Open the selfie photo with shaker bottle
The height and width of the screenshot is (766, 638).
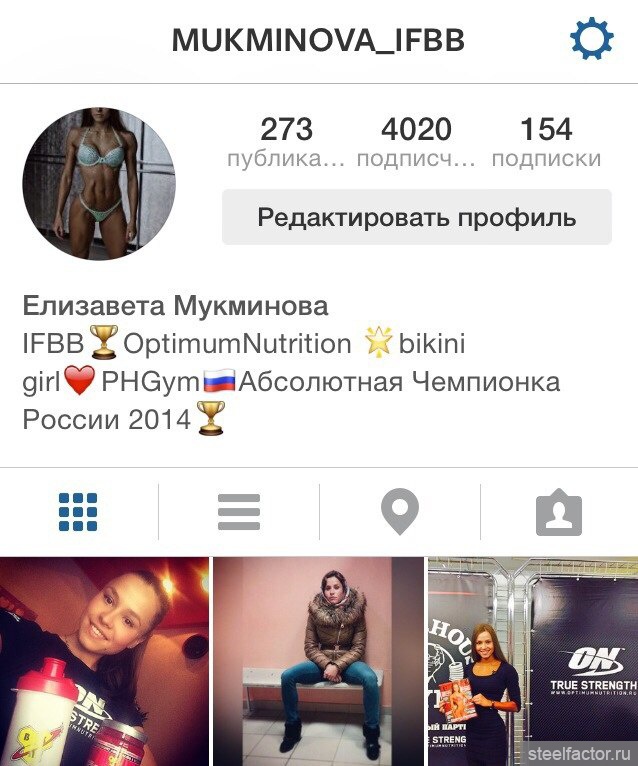pos(104,660)
